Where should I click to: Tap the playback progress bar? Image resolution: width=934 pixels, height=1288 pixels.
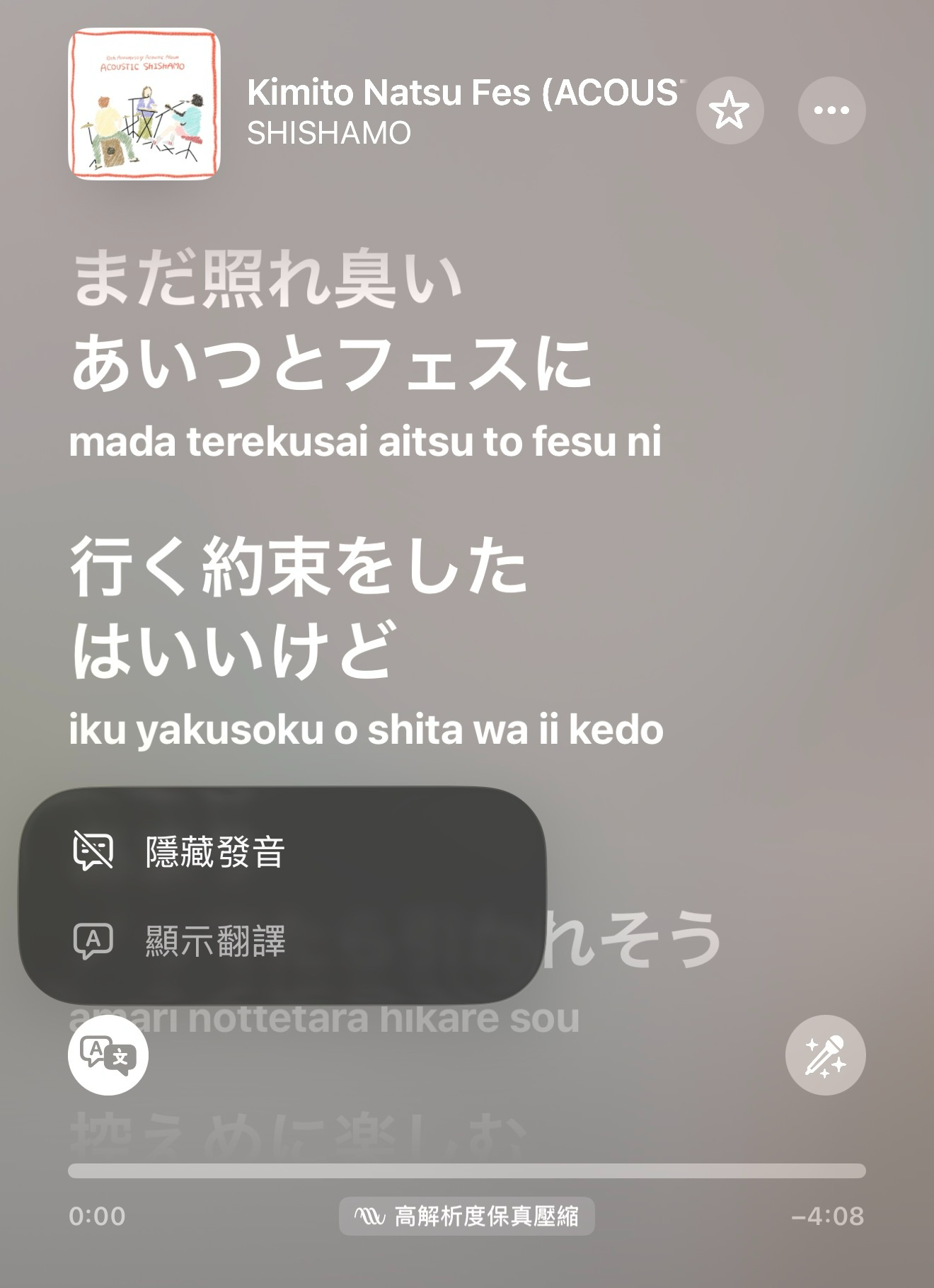coord(467,1171)
